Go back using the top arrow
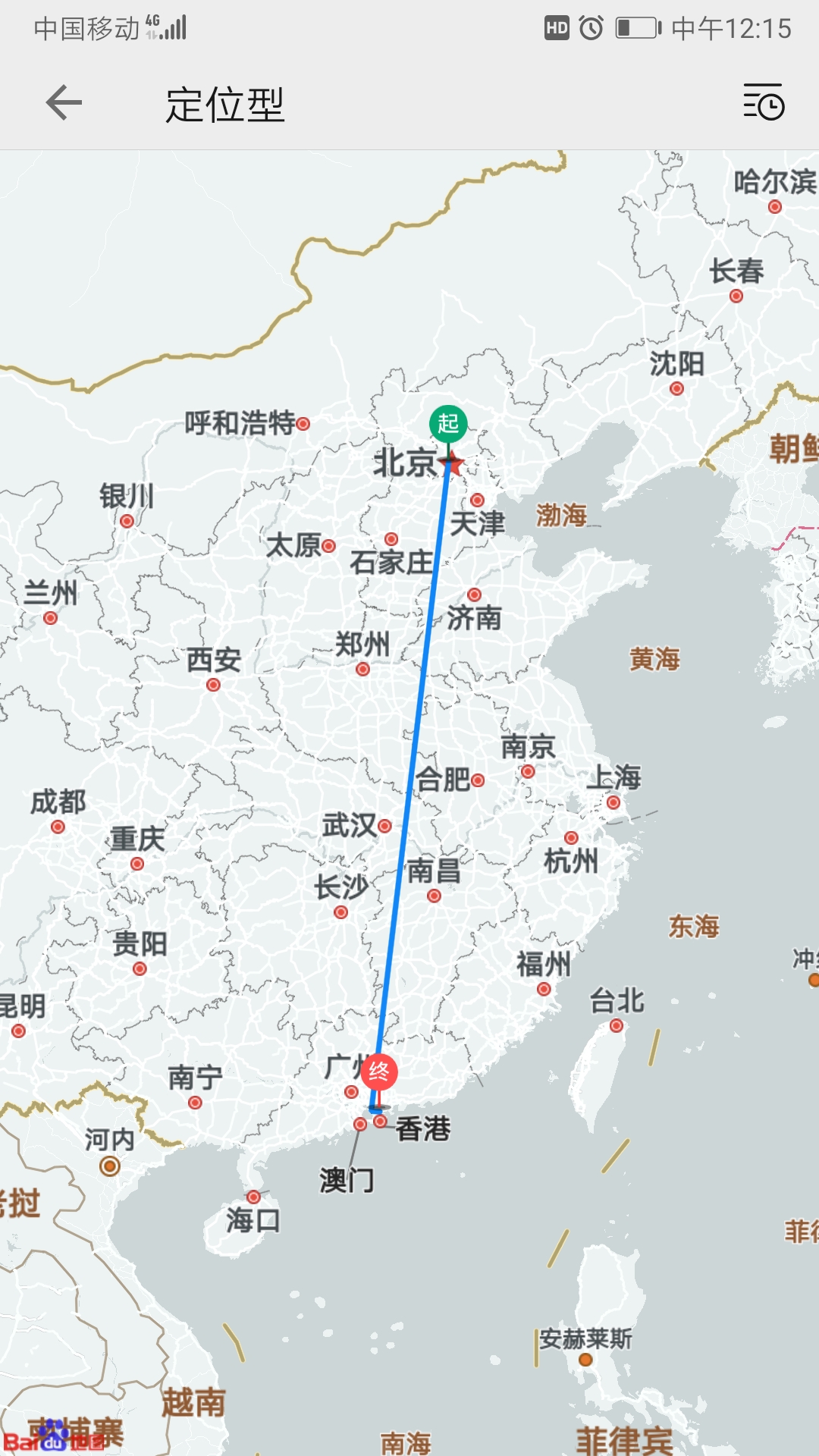819x1456 pixels. [64, 103]
